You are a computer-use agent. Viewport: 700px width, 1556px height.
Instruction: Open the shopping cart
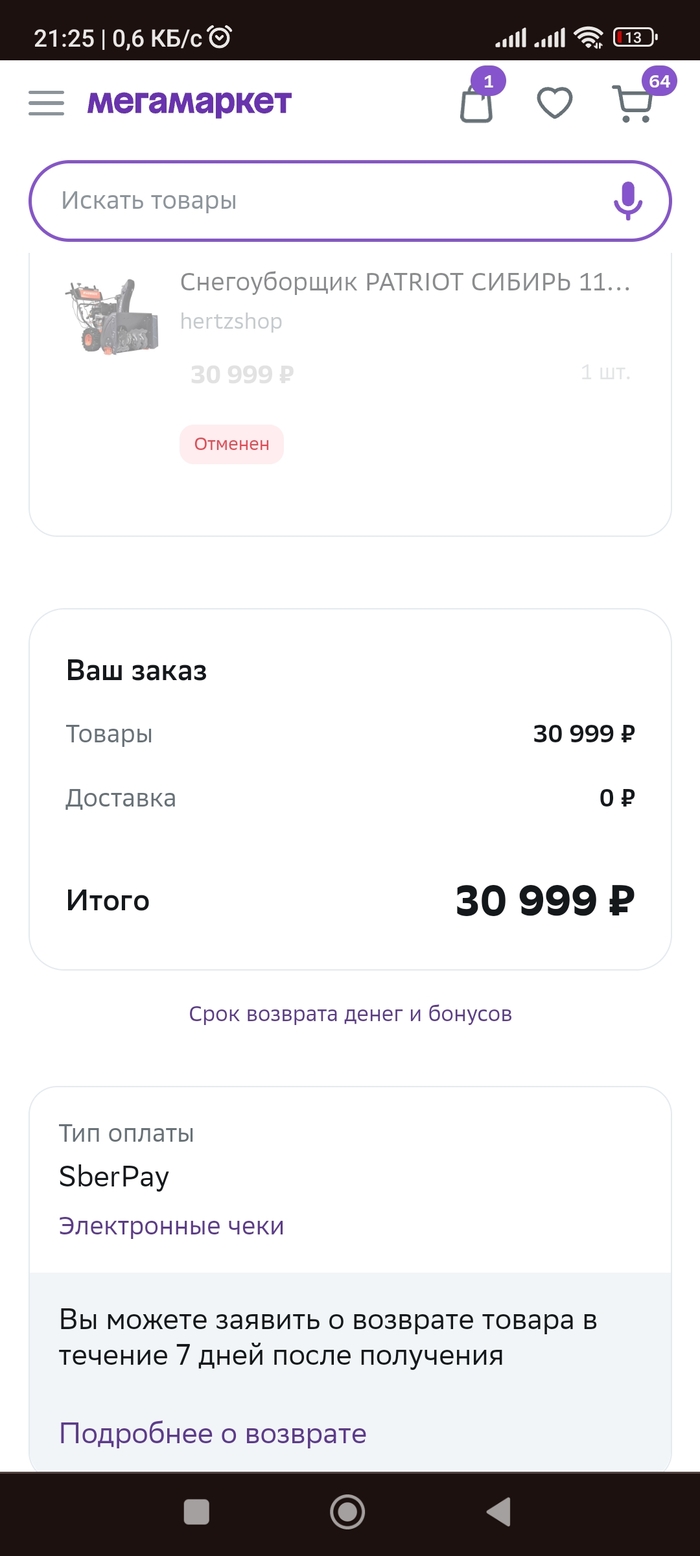tap(632, 104)
